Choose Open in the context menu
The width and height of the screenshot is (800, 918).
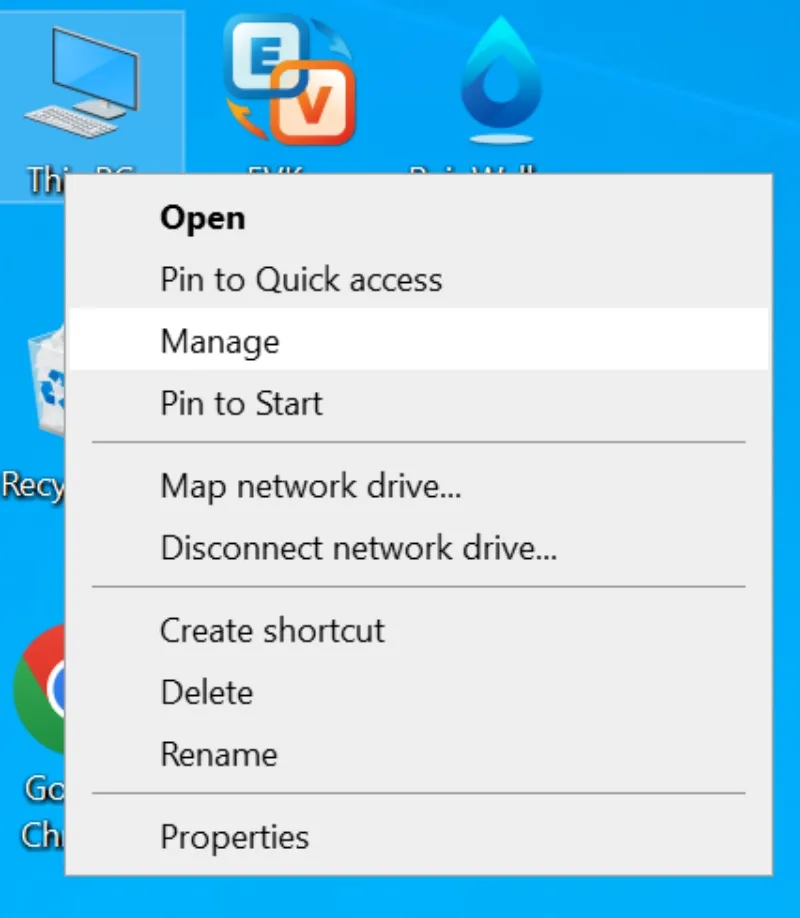coord(203,218)
